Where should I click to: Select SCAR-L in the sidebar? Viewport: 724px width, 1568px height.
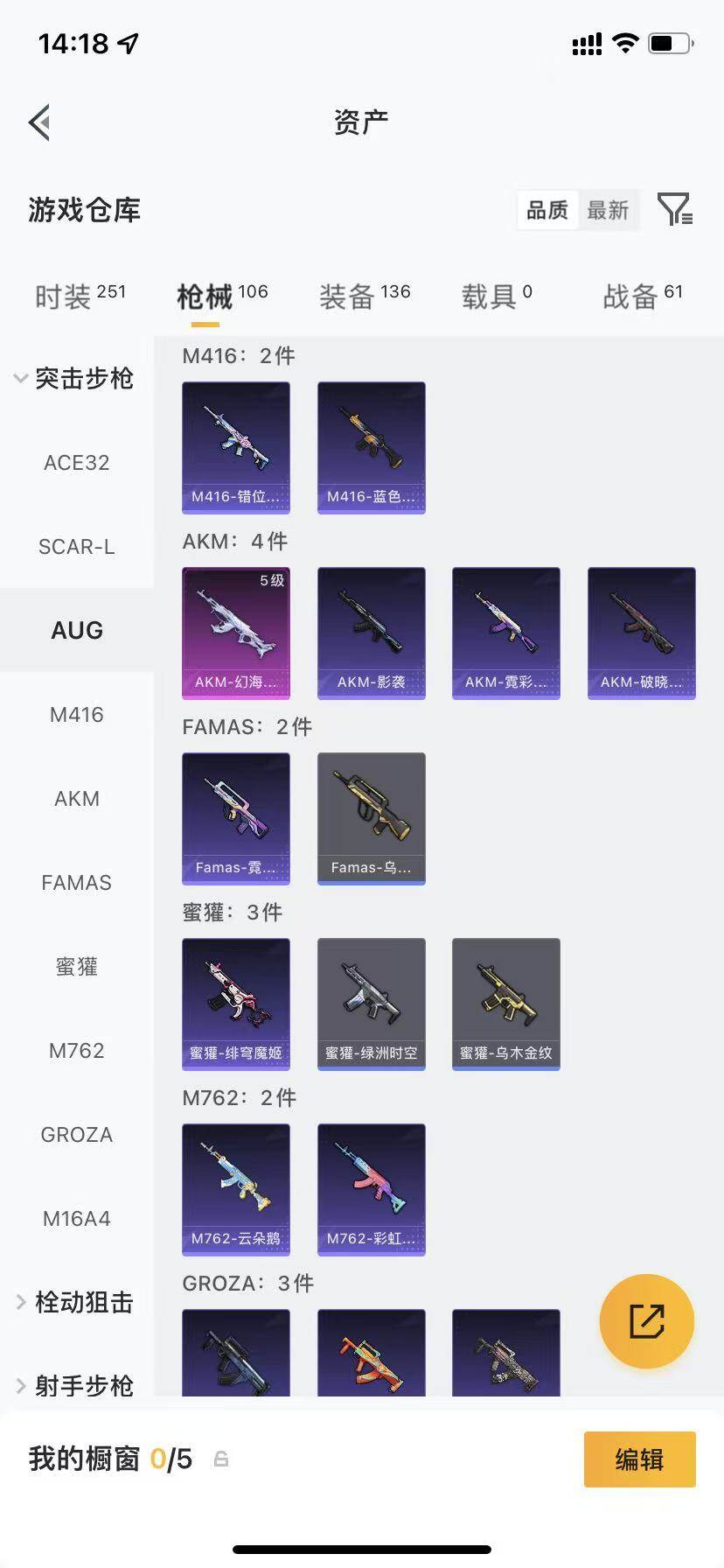coord(77,547)
